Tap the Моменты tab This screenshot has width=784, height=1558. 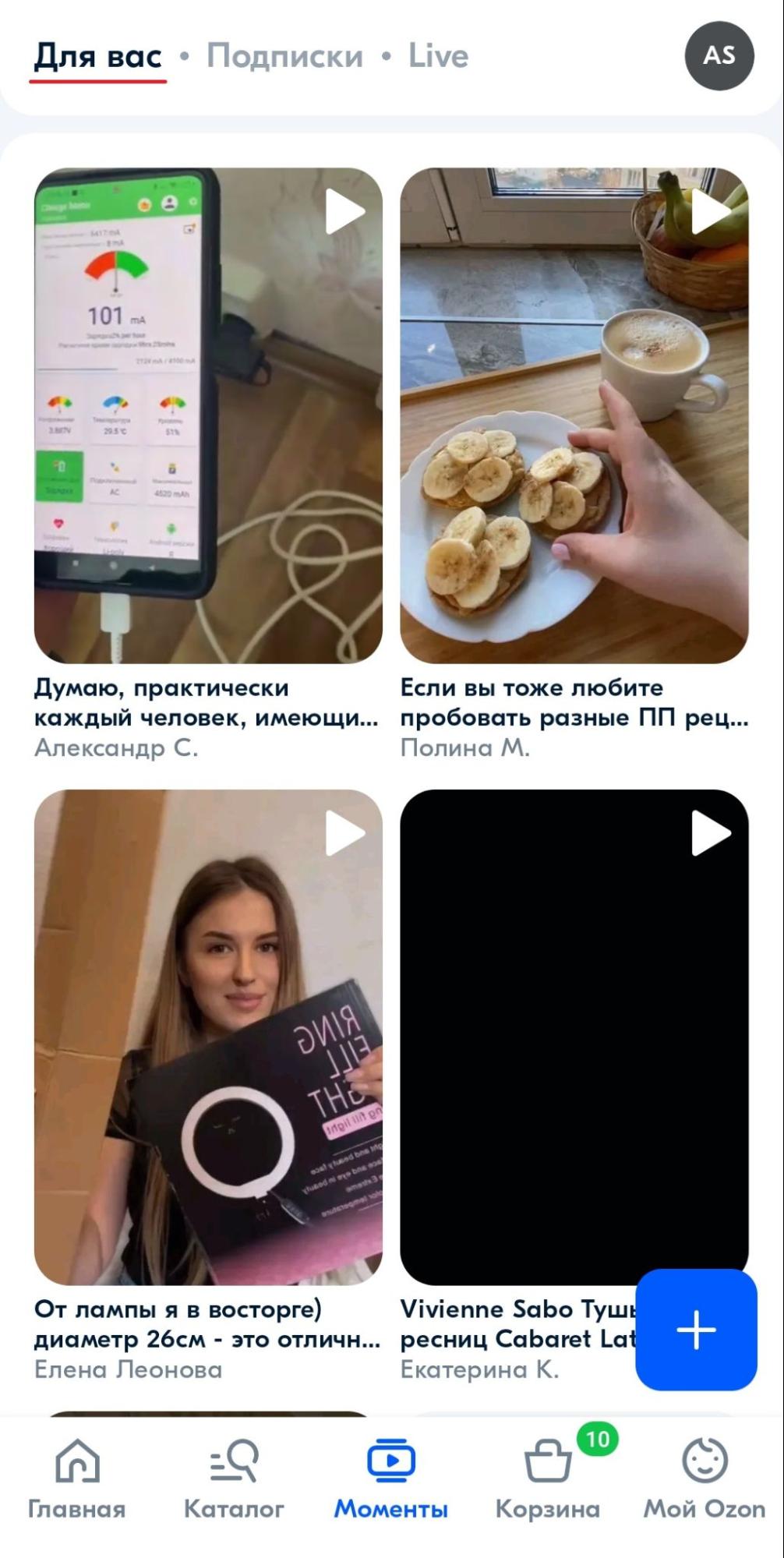(391, 1479)
